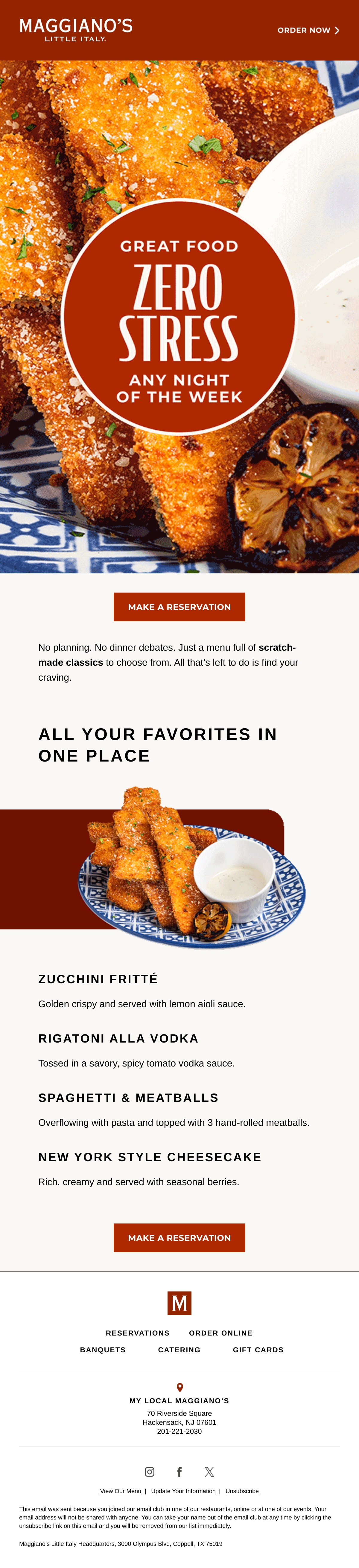Tap the Make a Reservation button under hero image
Screen dimensions: 359x1568
tap(179, 607)
